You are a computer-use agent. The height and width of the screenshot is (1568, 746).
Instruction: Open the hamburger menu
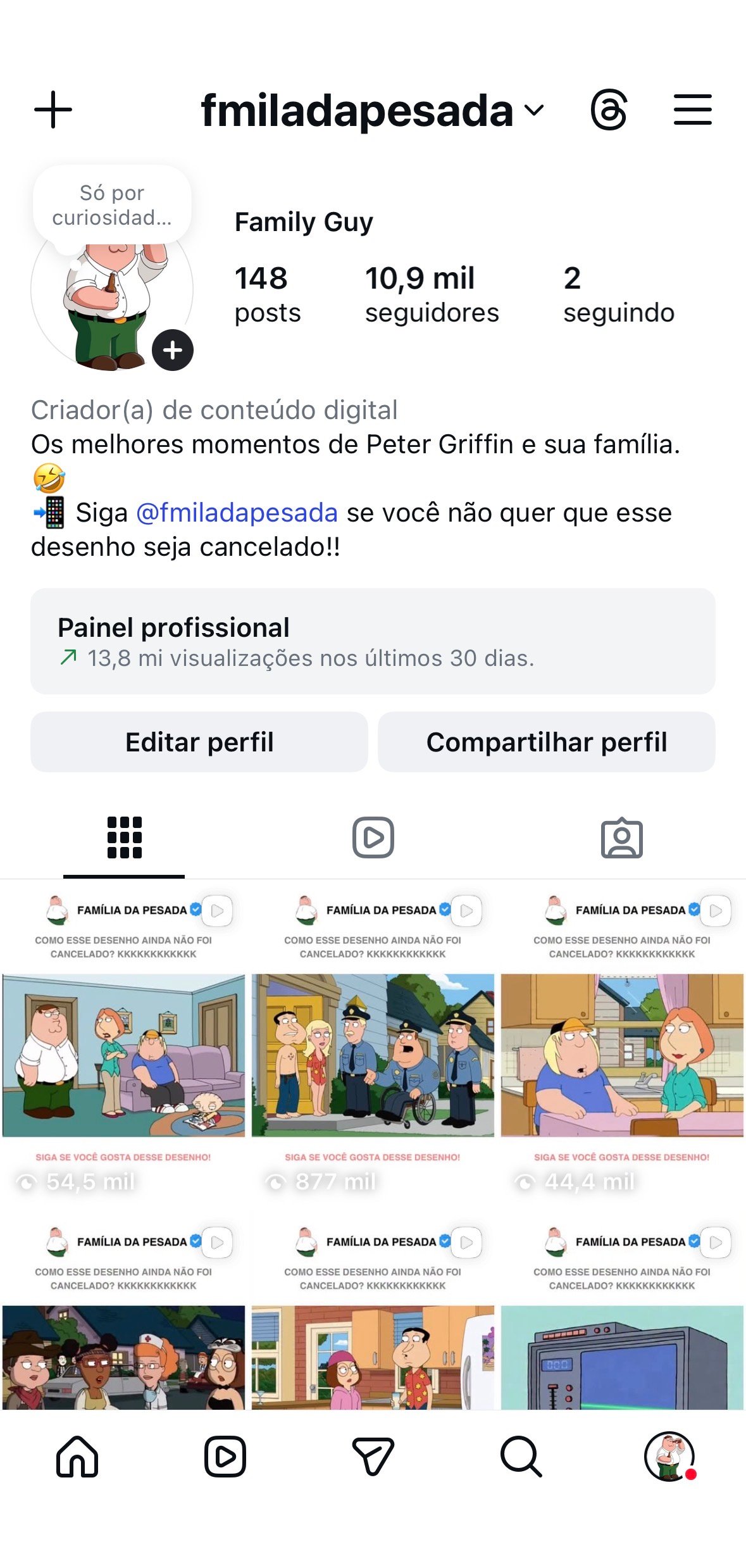coord(692,110)
